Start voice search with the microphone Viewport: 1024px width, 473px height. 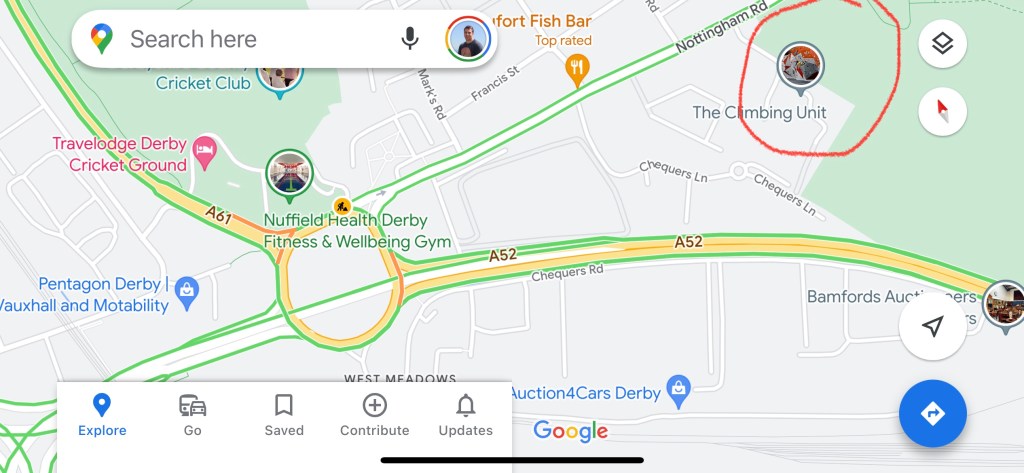pyautogui.click(x=409, y=39)
